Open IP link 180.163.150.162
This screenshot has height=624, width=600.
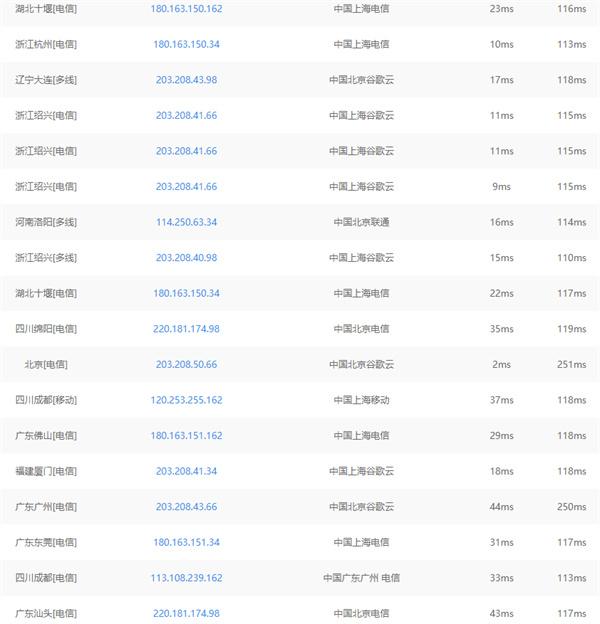tap(186, 9)
